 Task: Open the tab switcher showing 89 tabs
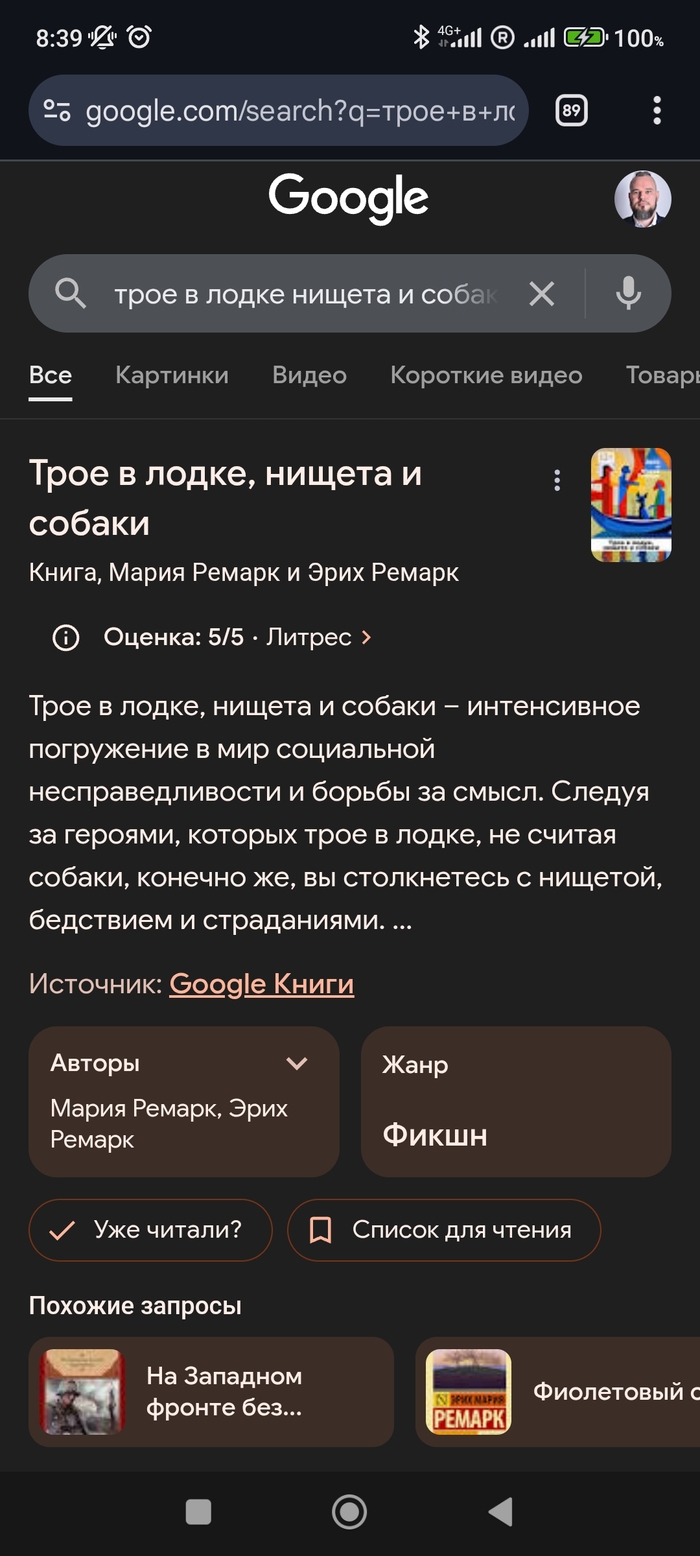click(571, 110)
